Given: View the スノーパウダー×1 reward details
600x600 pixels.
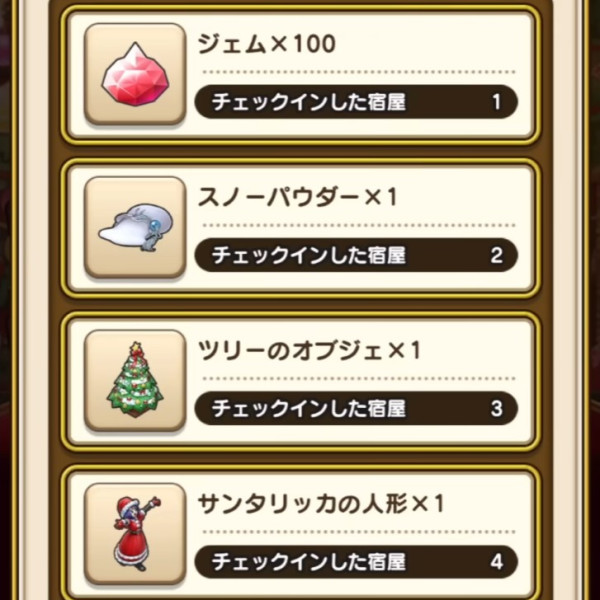Looking at the screenshot, I should tap(300, 228).
